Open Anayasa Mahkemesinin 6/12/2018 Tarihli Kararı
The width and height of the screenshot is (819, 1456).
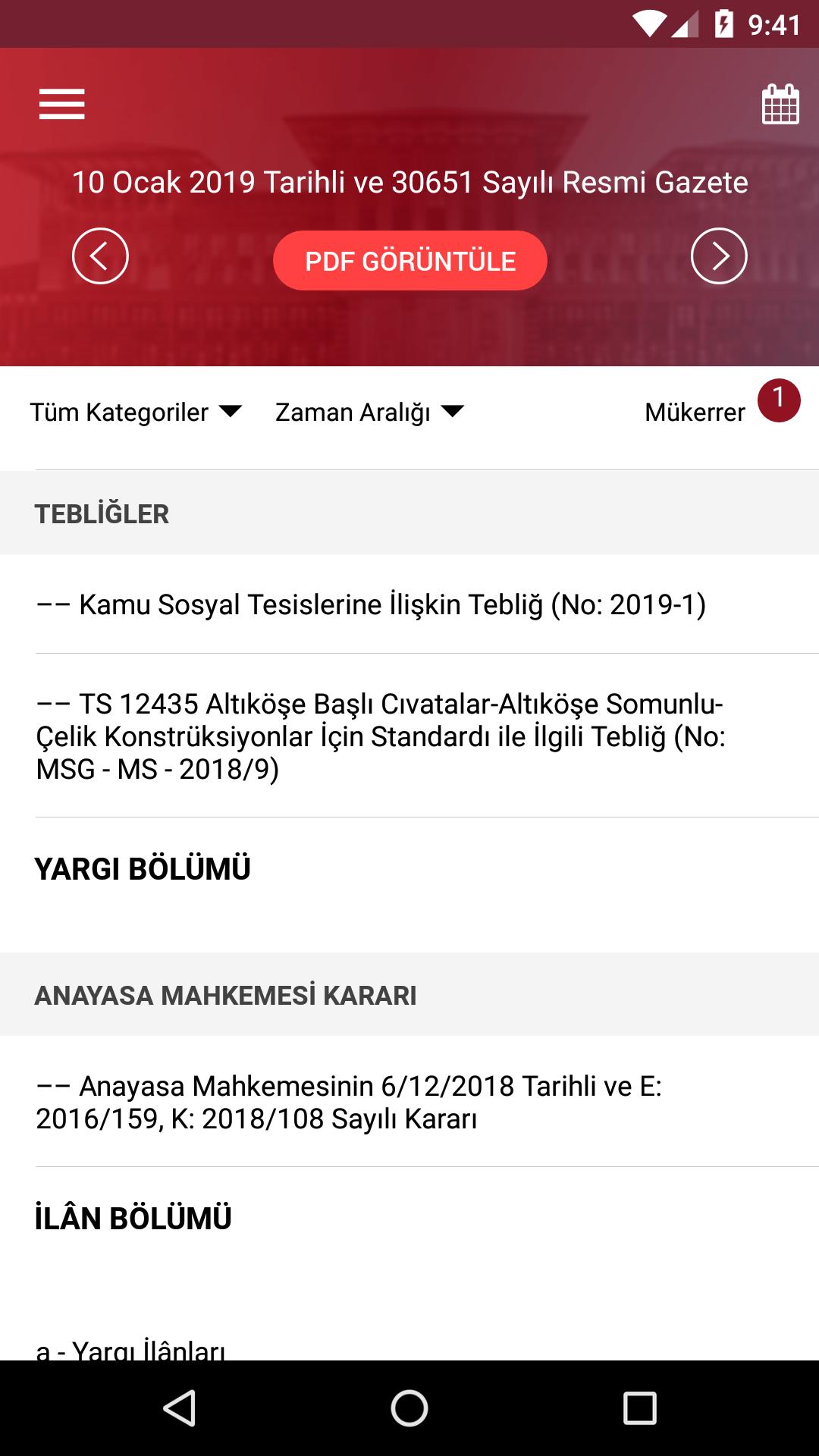pyautogui.click(x=349, y=1102)
